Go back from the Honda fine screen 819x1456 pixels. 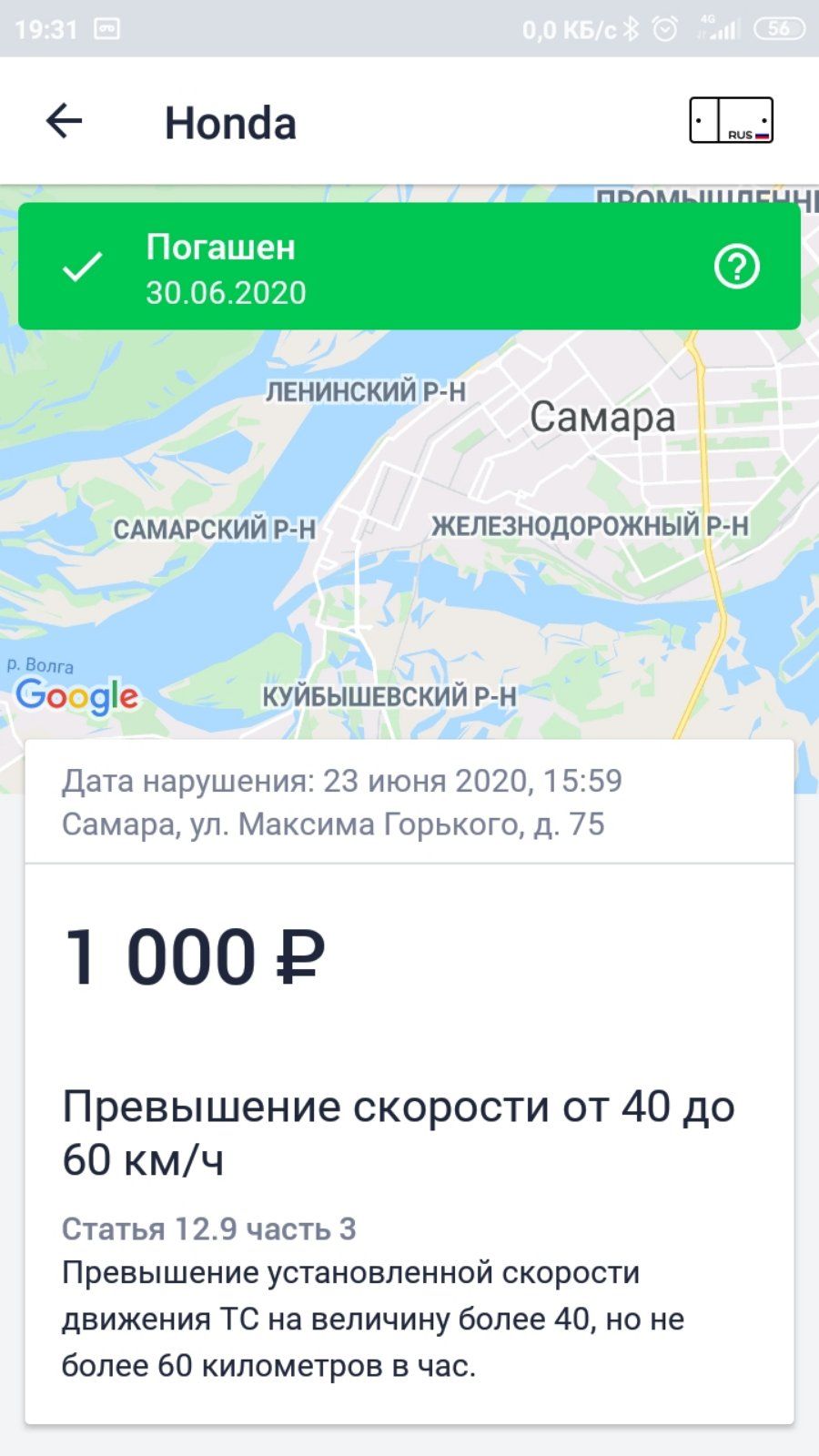point(65,121)
